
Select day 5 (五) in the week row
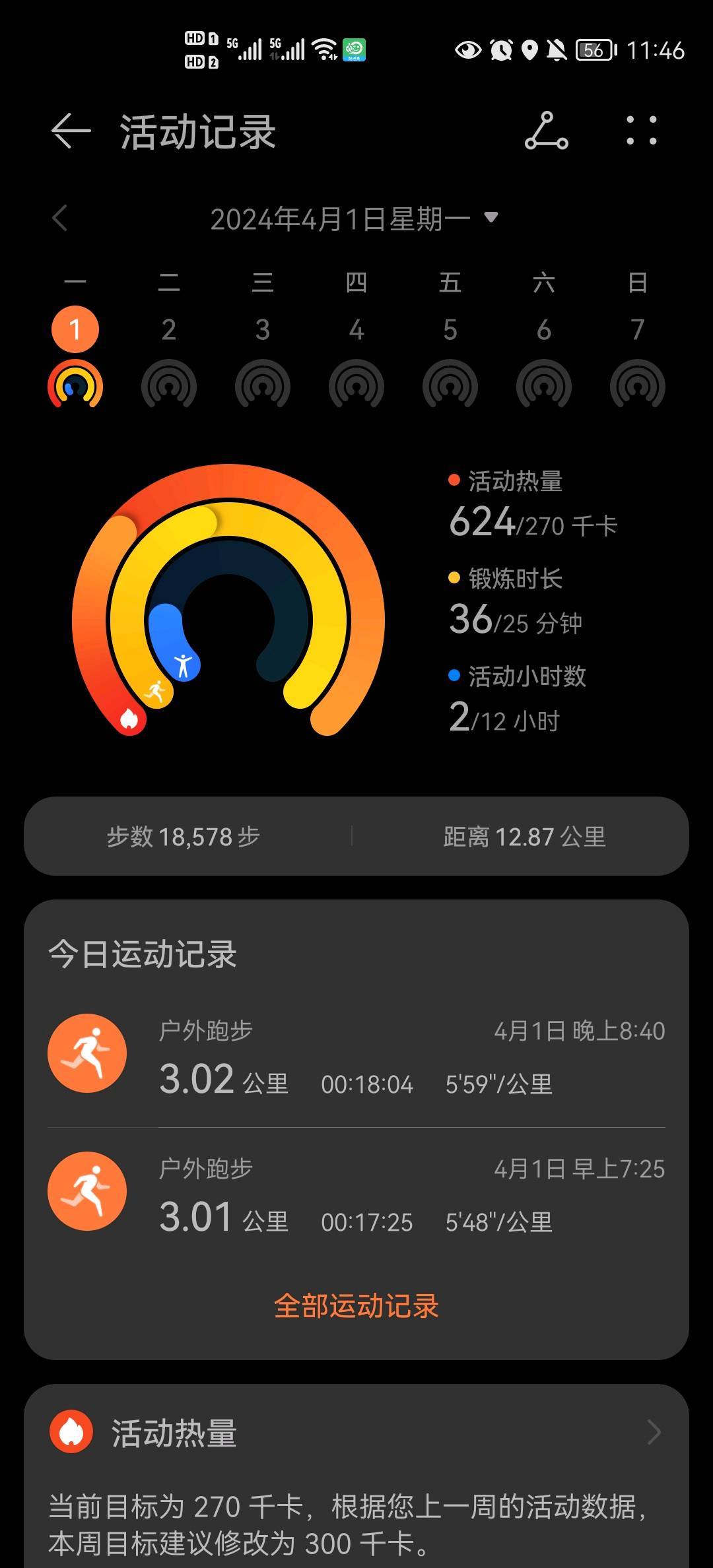click(450, 340)
